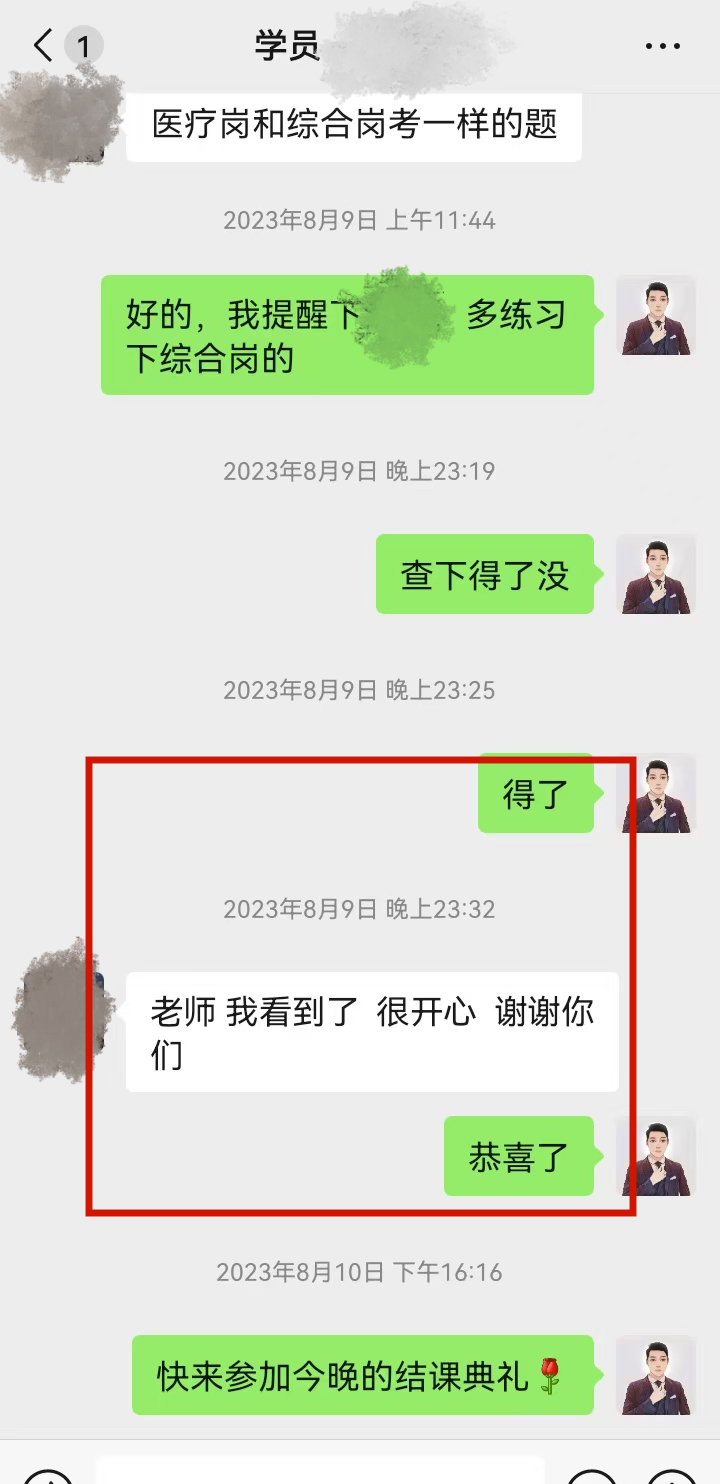Open sender avatar beside 好的，我提醒下 message

(x=655, y=315)
